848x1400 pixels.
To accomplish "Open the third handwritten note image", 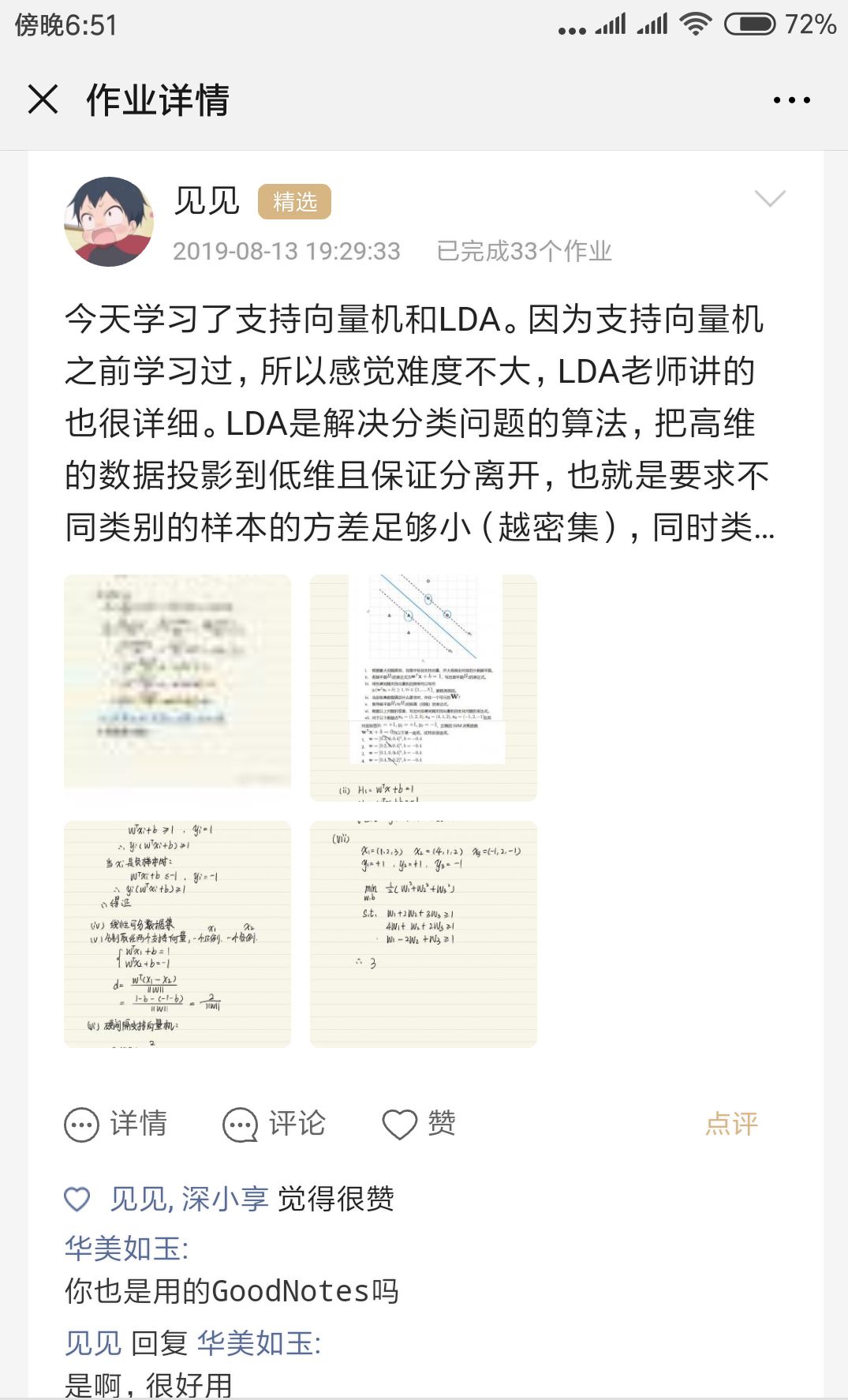I will [177, 934].
